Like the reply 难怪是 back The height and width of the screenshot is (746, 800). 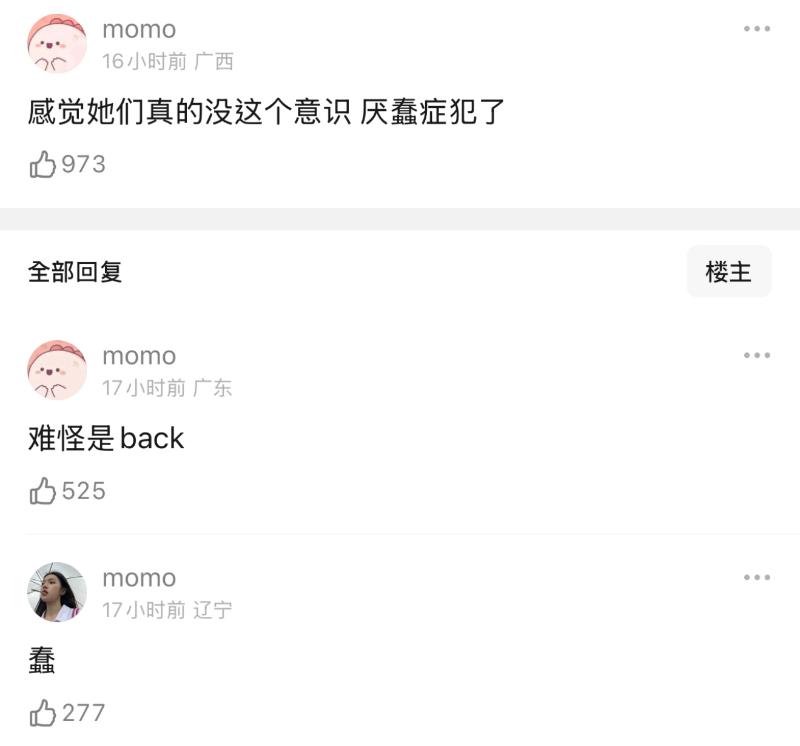tap(43, 491)
